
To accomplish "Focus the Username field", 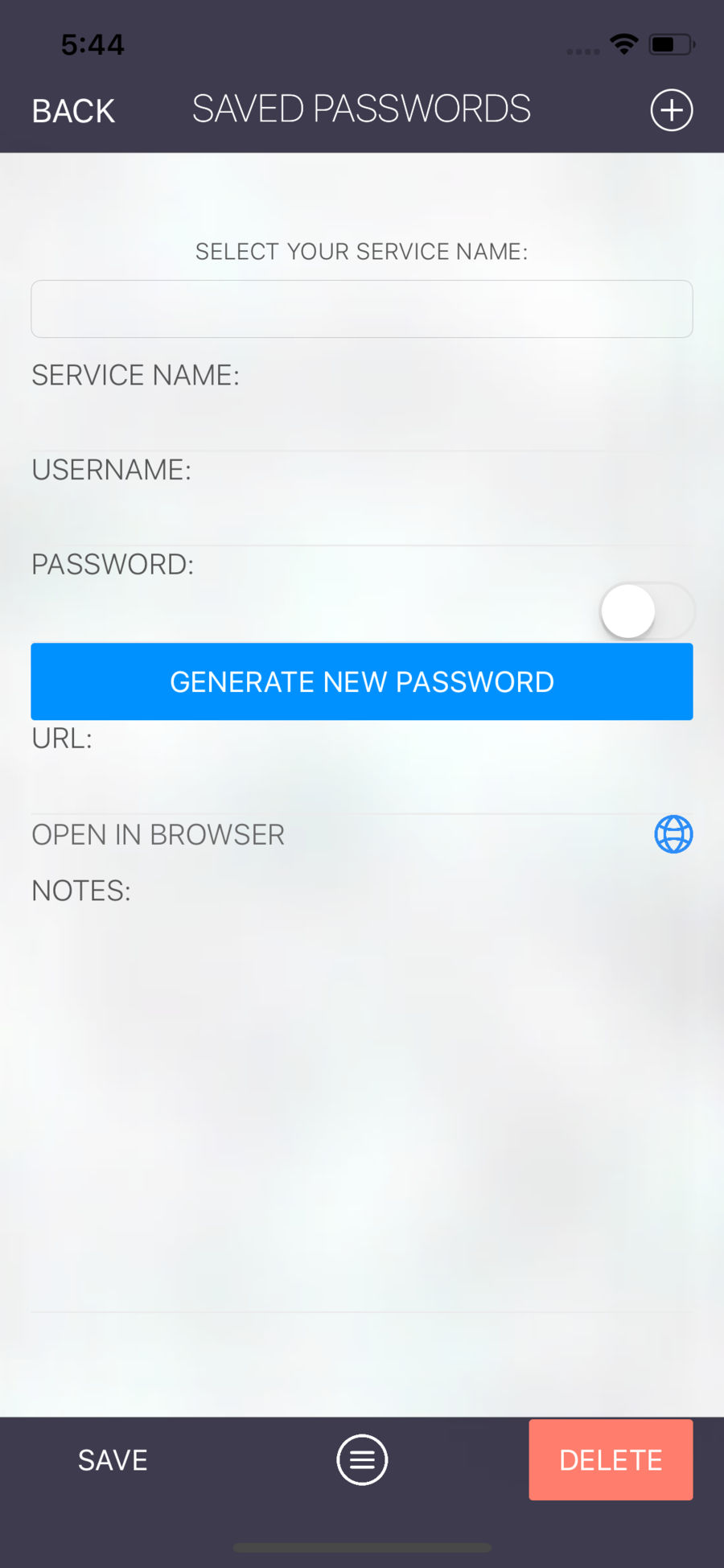I will click(x=362, y=516).
